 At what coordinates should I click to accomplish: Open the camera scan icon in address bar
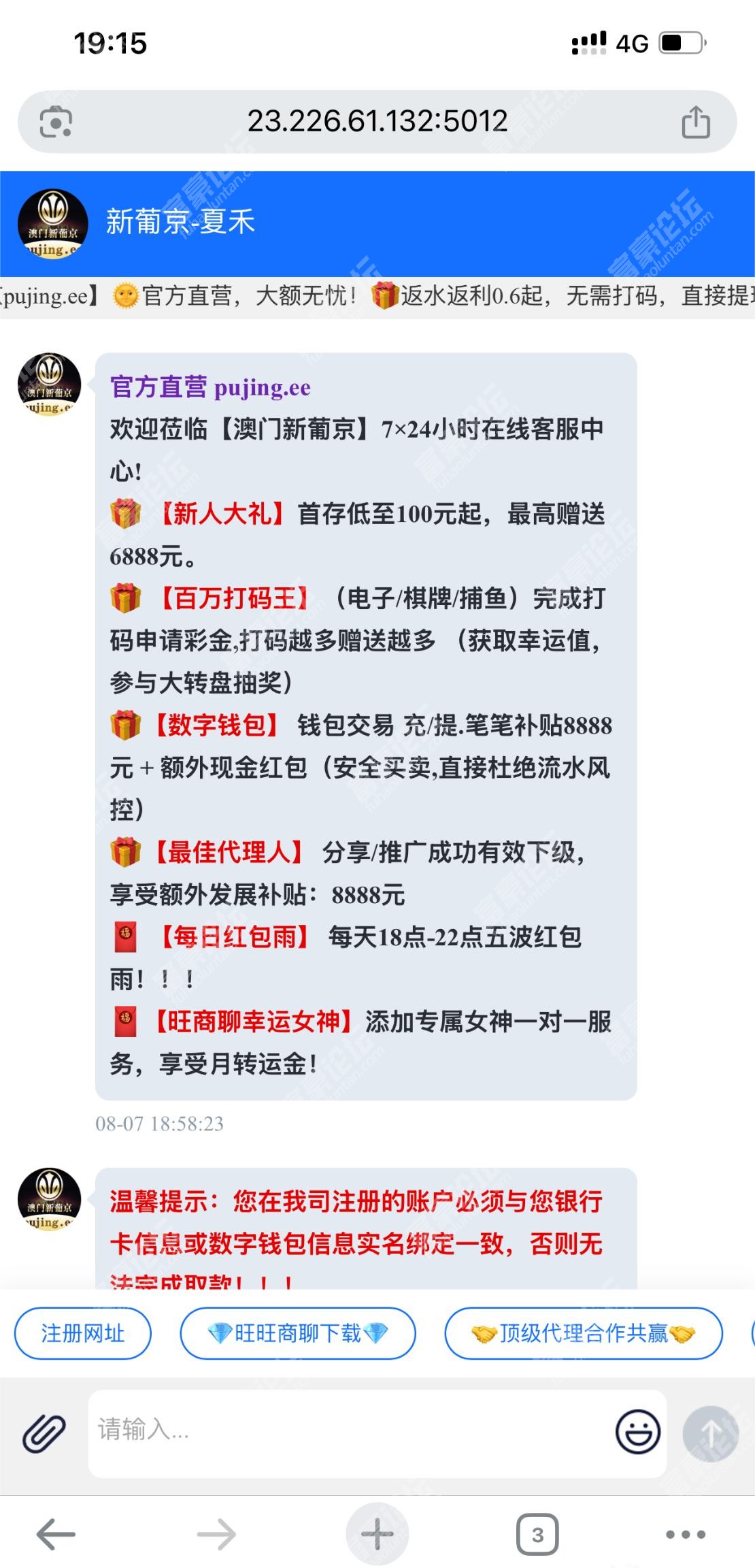click(x=56, y=122)
